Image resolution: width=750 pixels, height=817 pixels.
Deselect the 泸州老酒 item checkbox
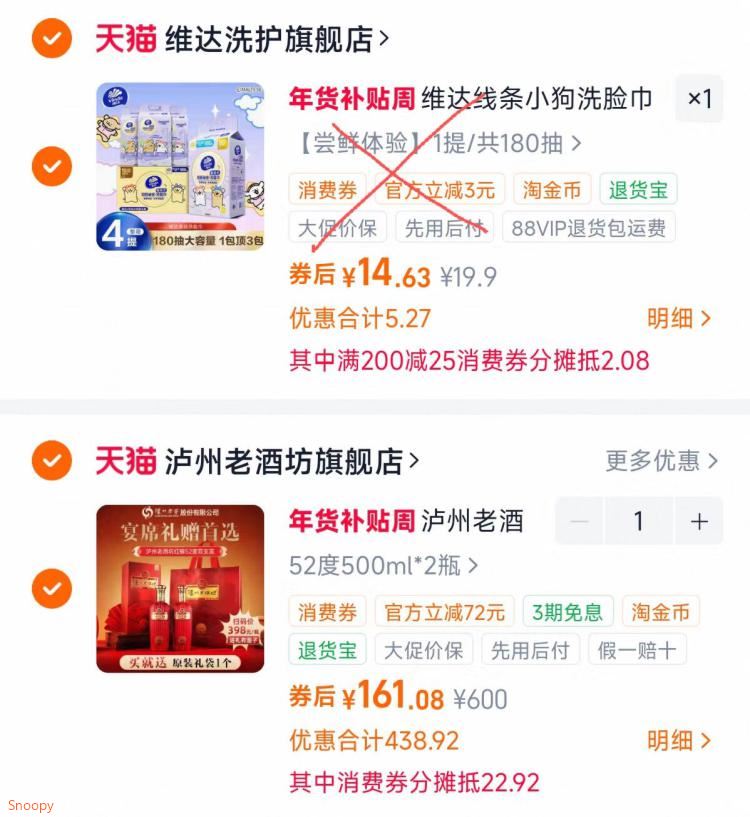click(52, 588)
